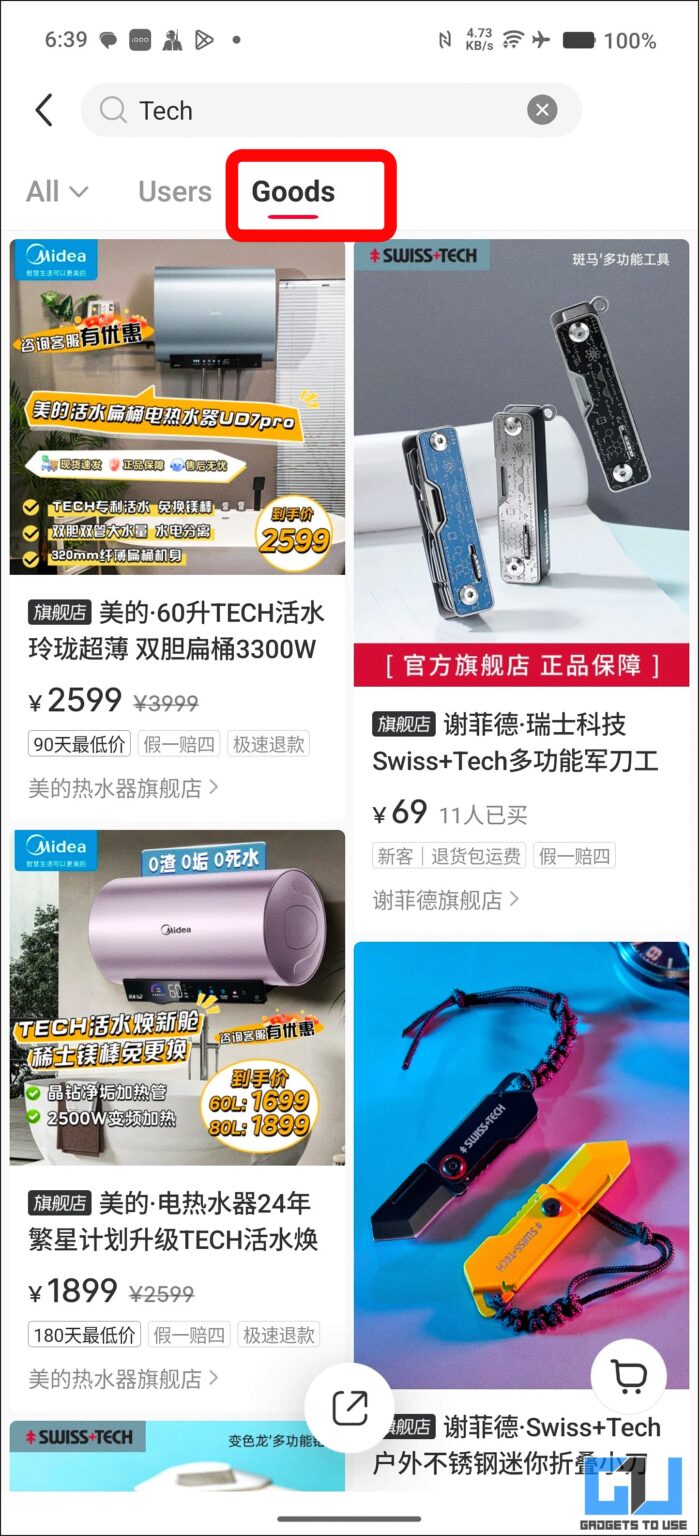Clear the search text
The image size is (699, 1536).
[542, 110]
